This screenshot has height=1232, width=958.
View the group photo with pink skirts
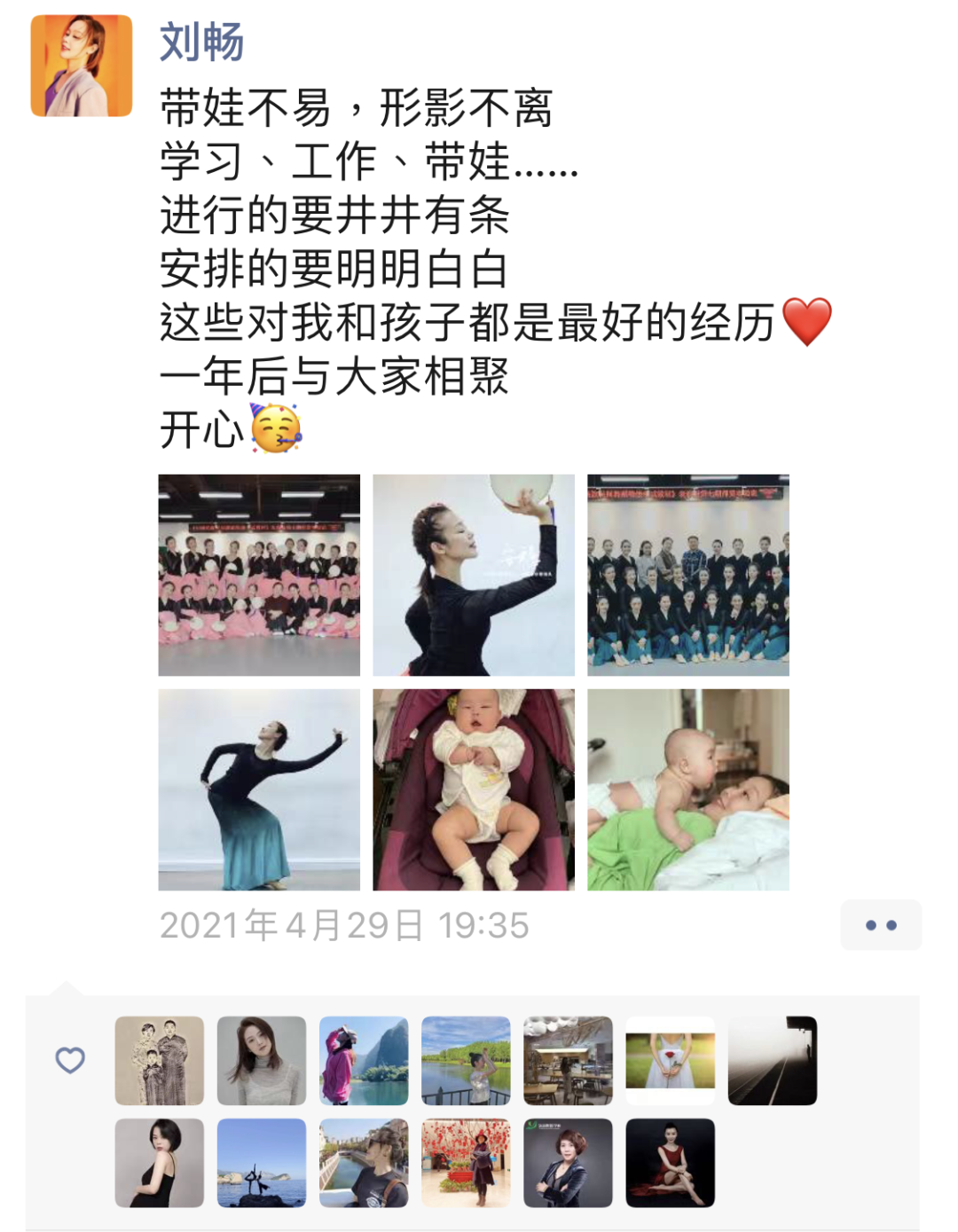point(259,575)
